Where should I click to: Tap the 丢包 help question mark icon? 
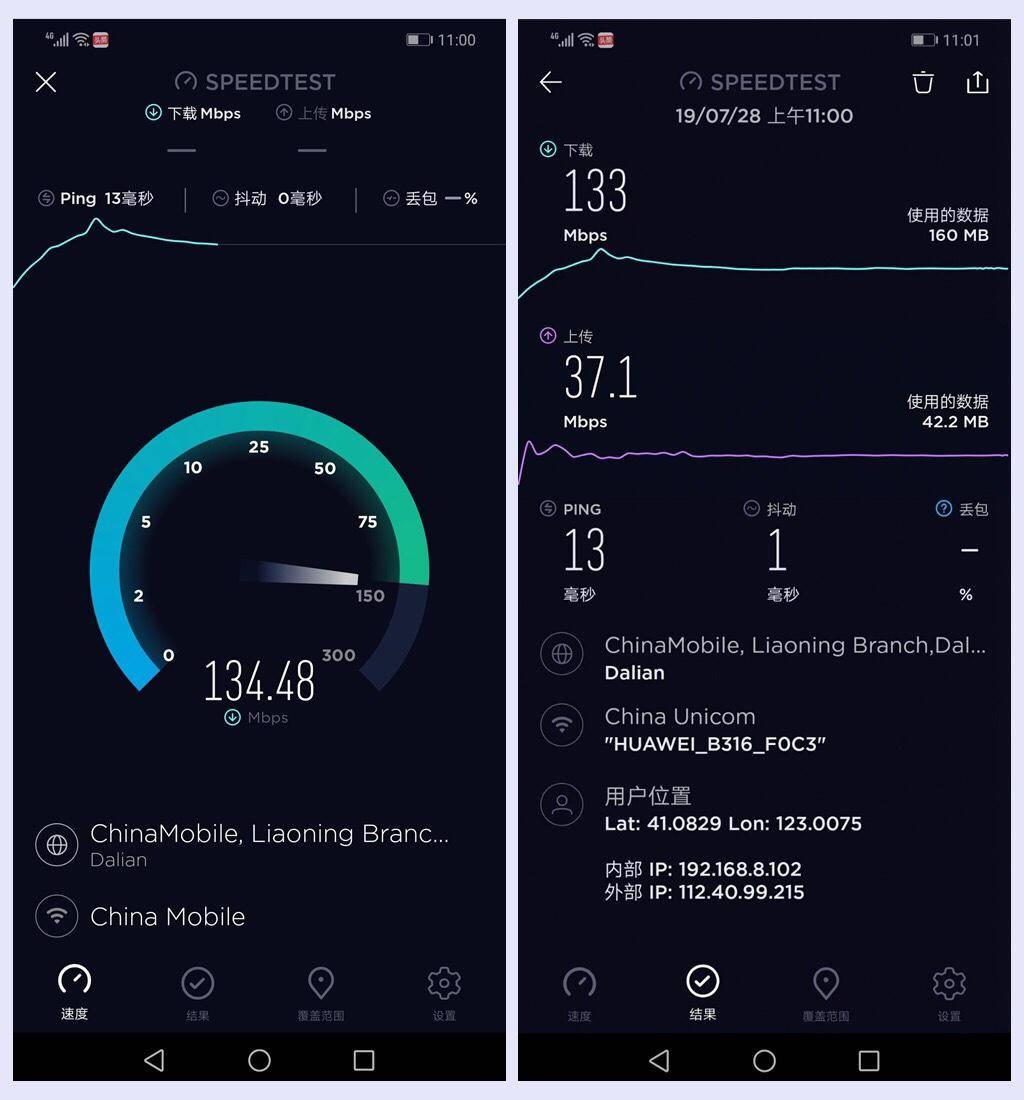[x=943, y=509]
